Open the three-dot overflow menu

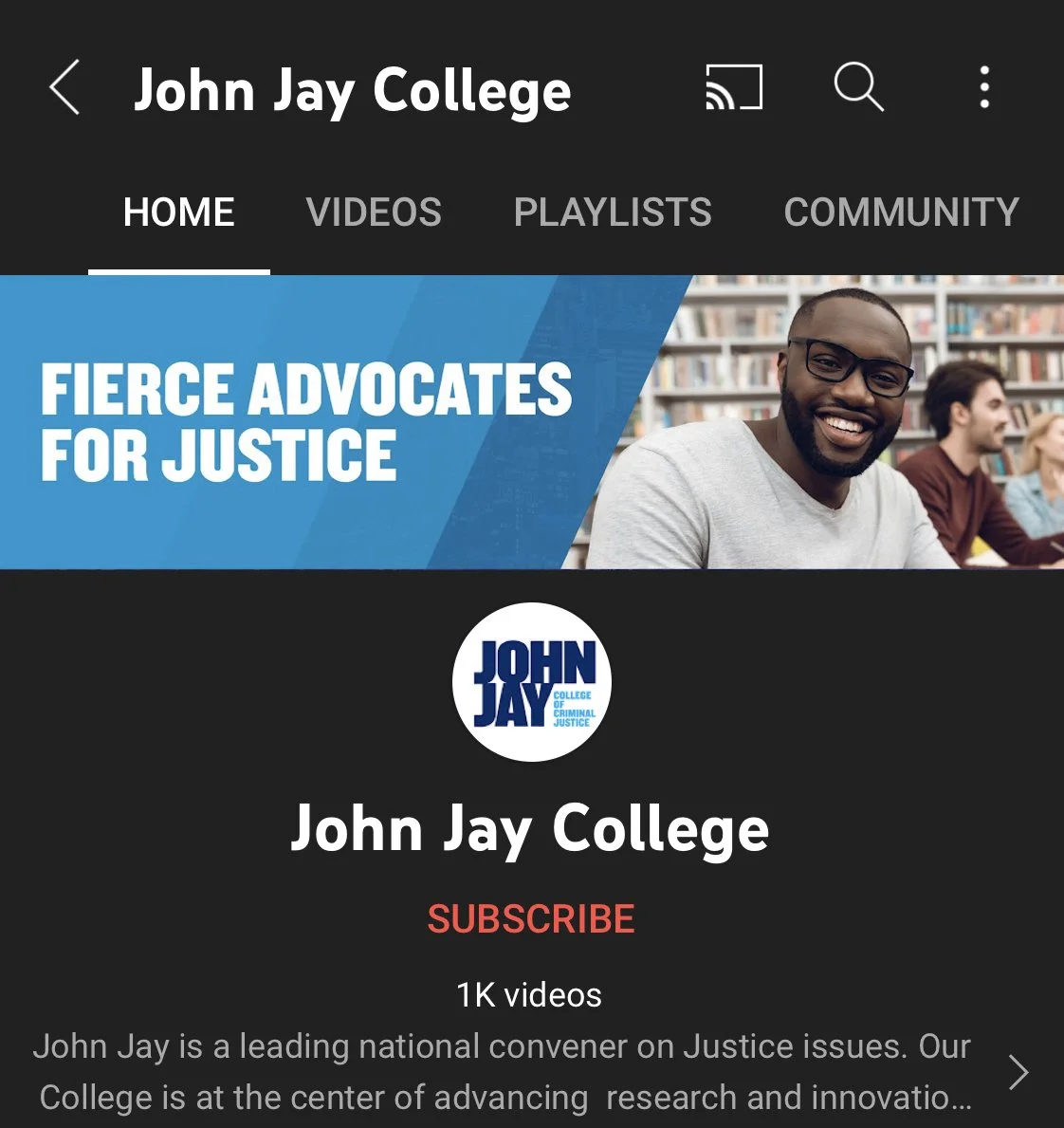(x=984, y=88)
